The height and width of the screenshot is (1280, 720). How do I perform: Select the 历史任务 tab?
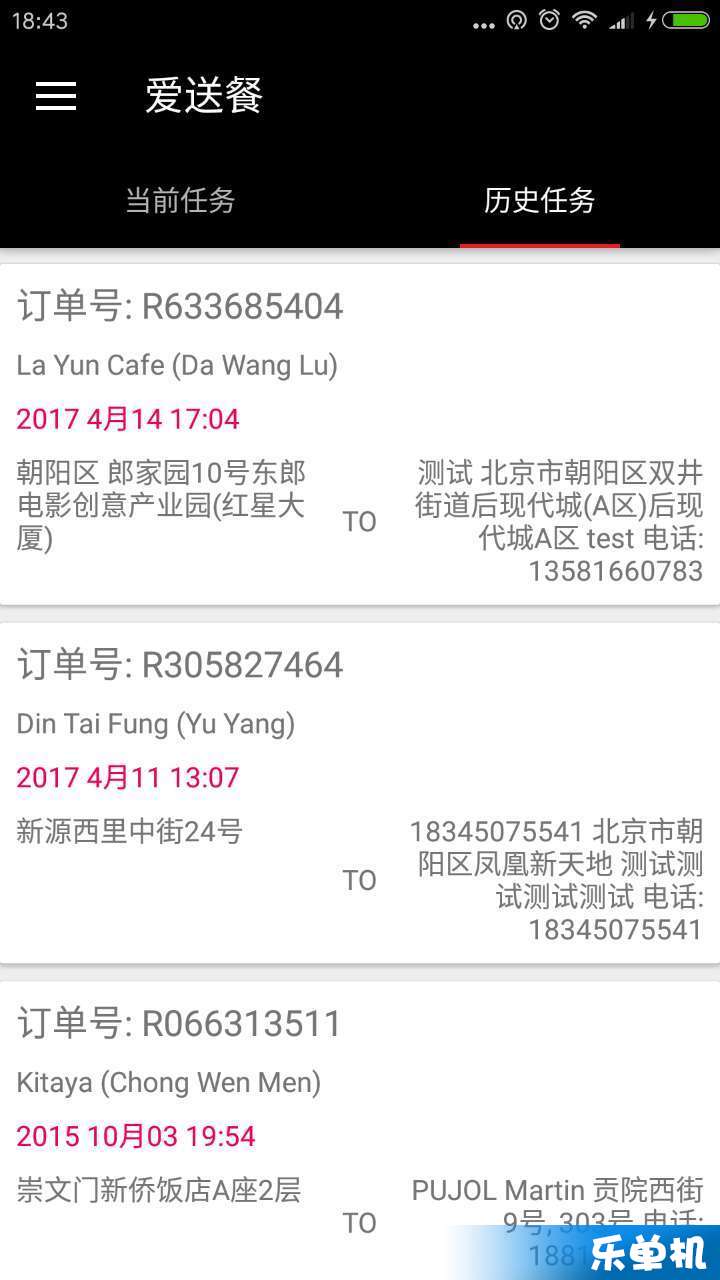pyautogui.click(x=540, y=200)
